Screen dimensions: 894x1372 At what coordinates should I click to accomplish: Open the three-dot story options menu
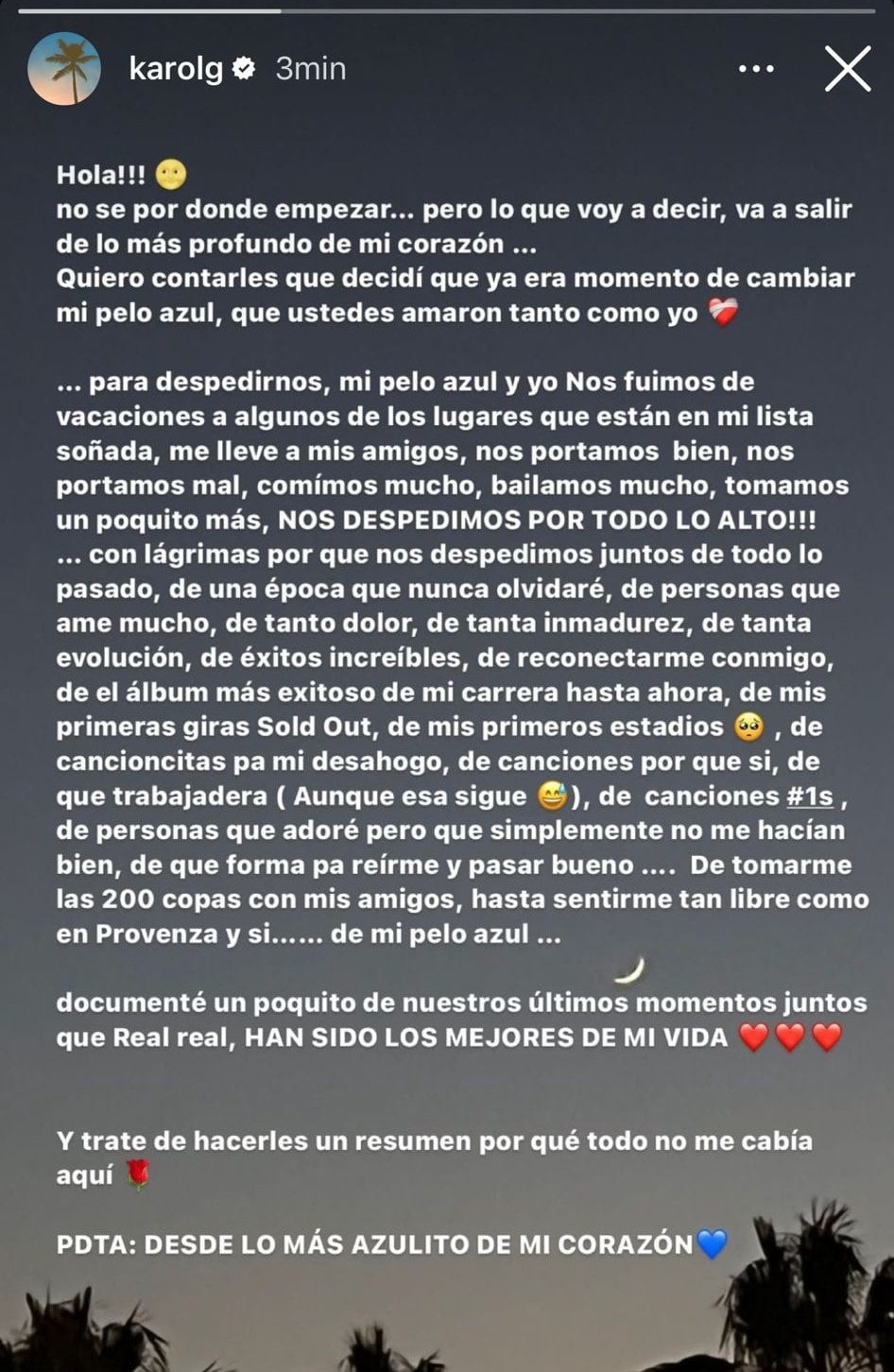coord(756,69)
